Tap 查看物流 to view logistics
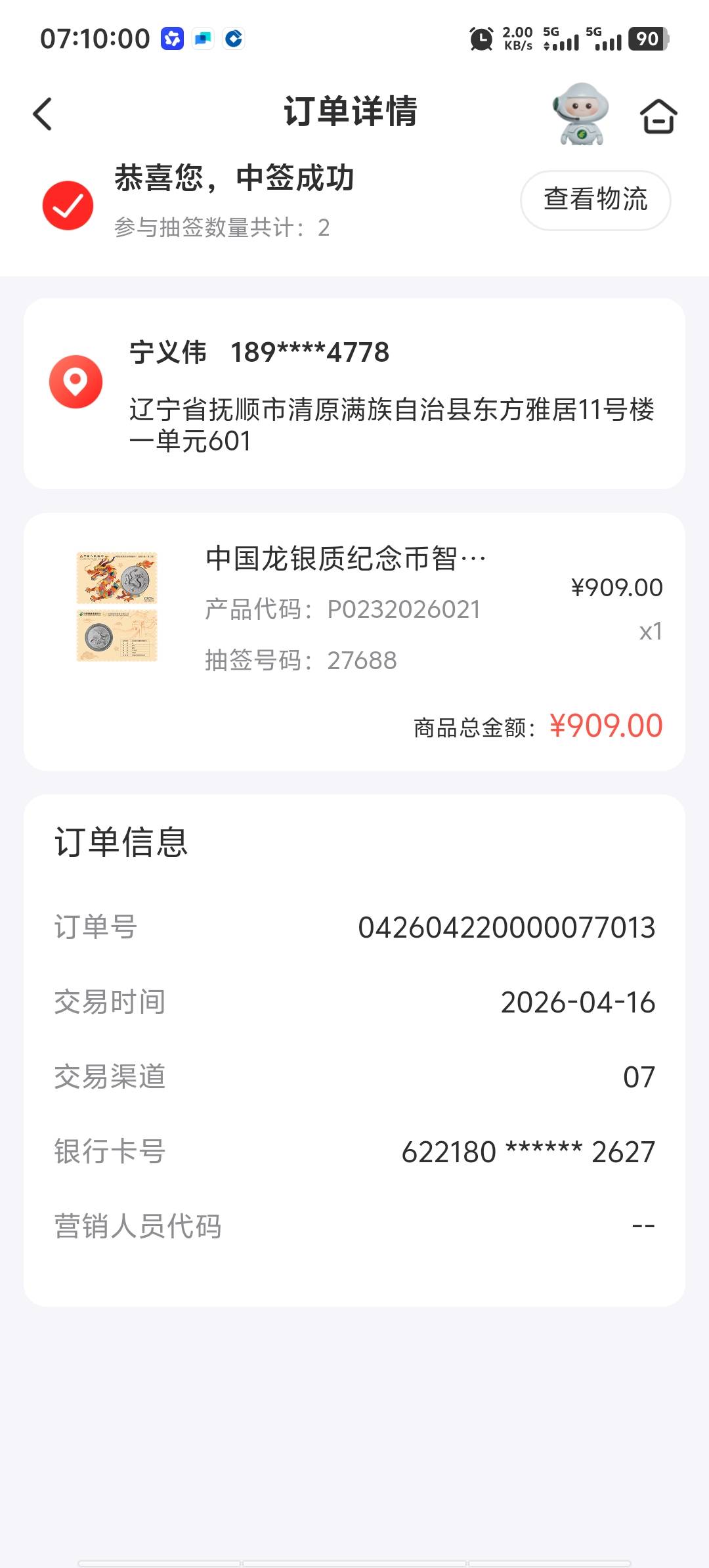Viewport: 709px width, 1568px height. [595, 200]
